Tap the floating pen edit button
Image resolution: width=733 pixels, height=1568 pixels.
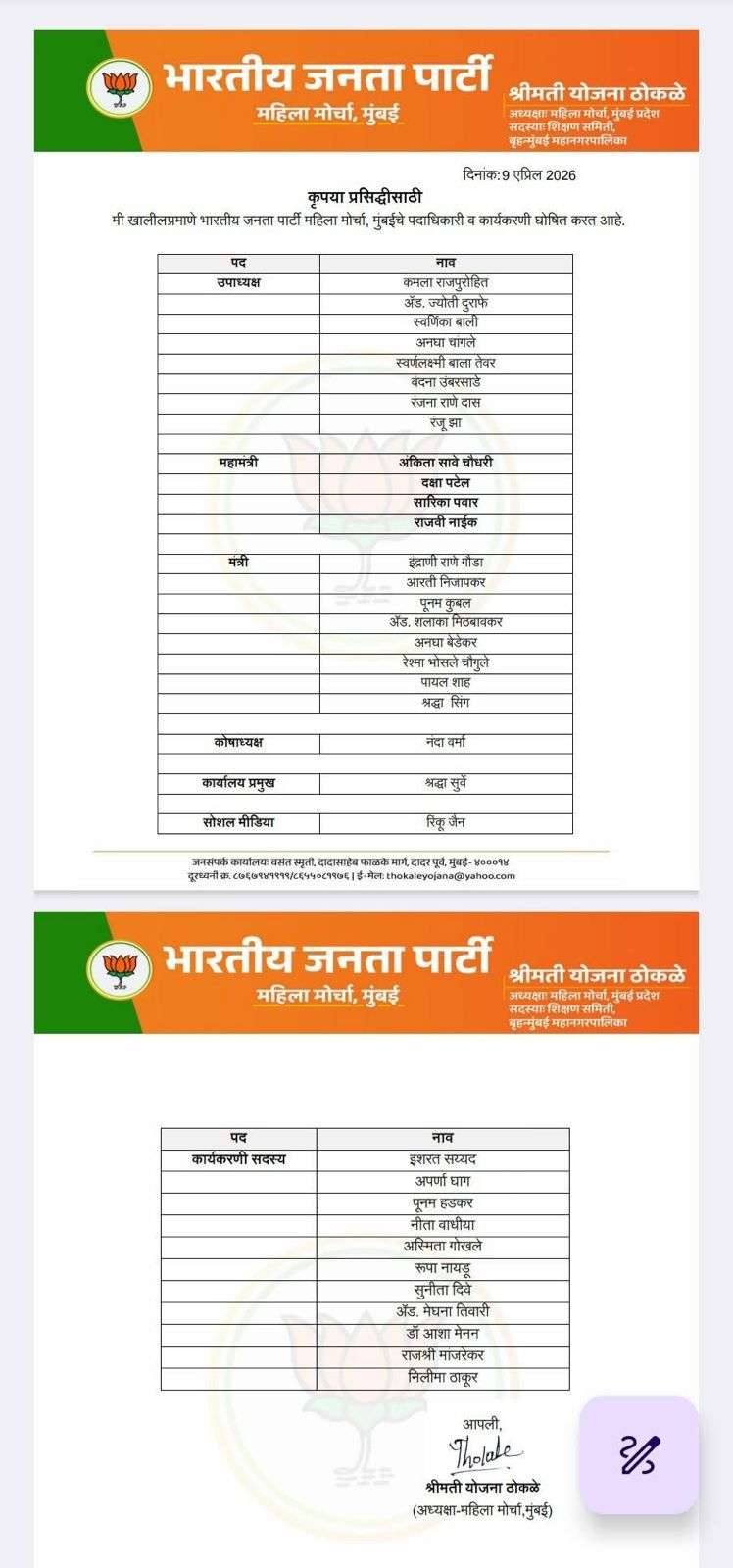coord(639,1454)
